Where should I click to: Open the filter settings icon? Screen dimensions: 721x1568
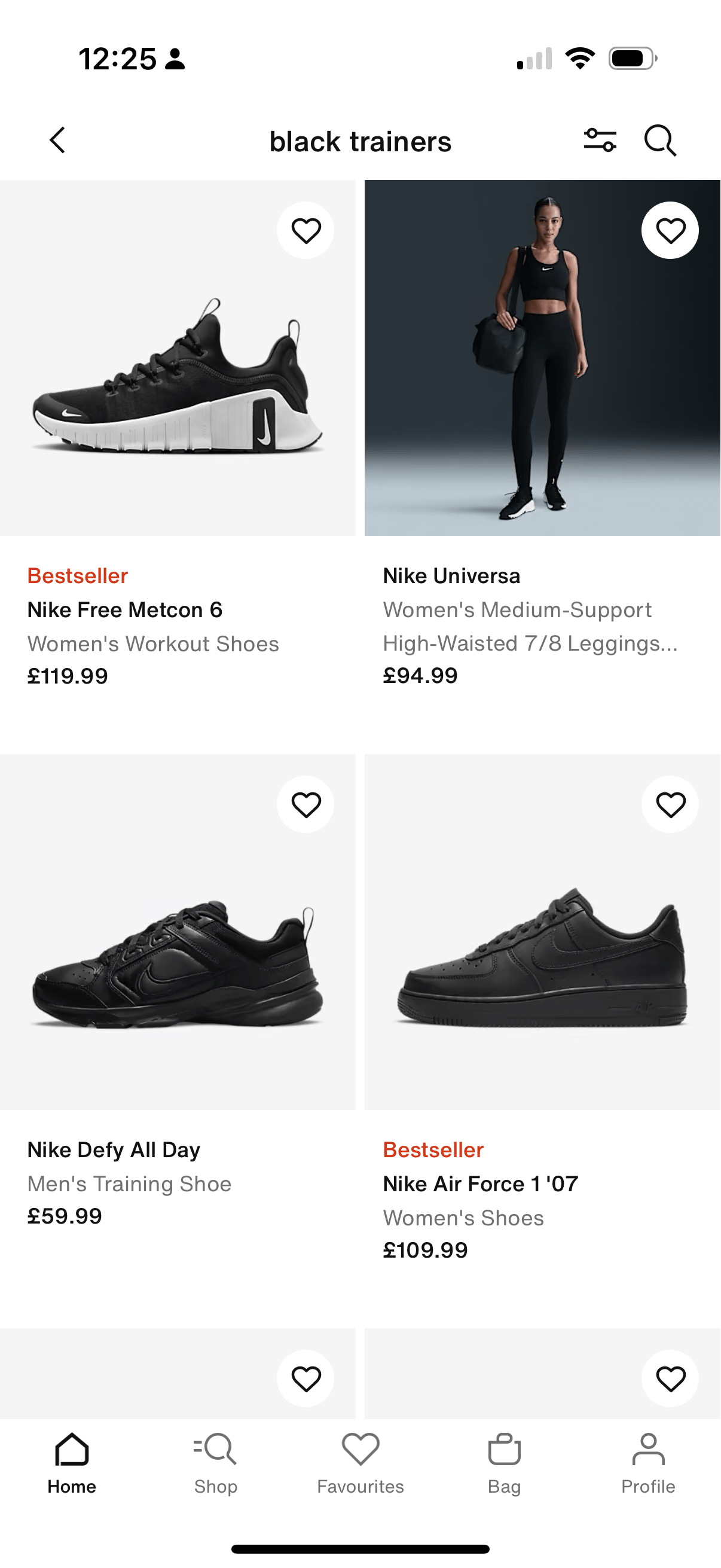(601, 141)
